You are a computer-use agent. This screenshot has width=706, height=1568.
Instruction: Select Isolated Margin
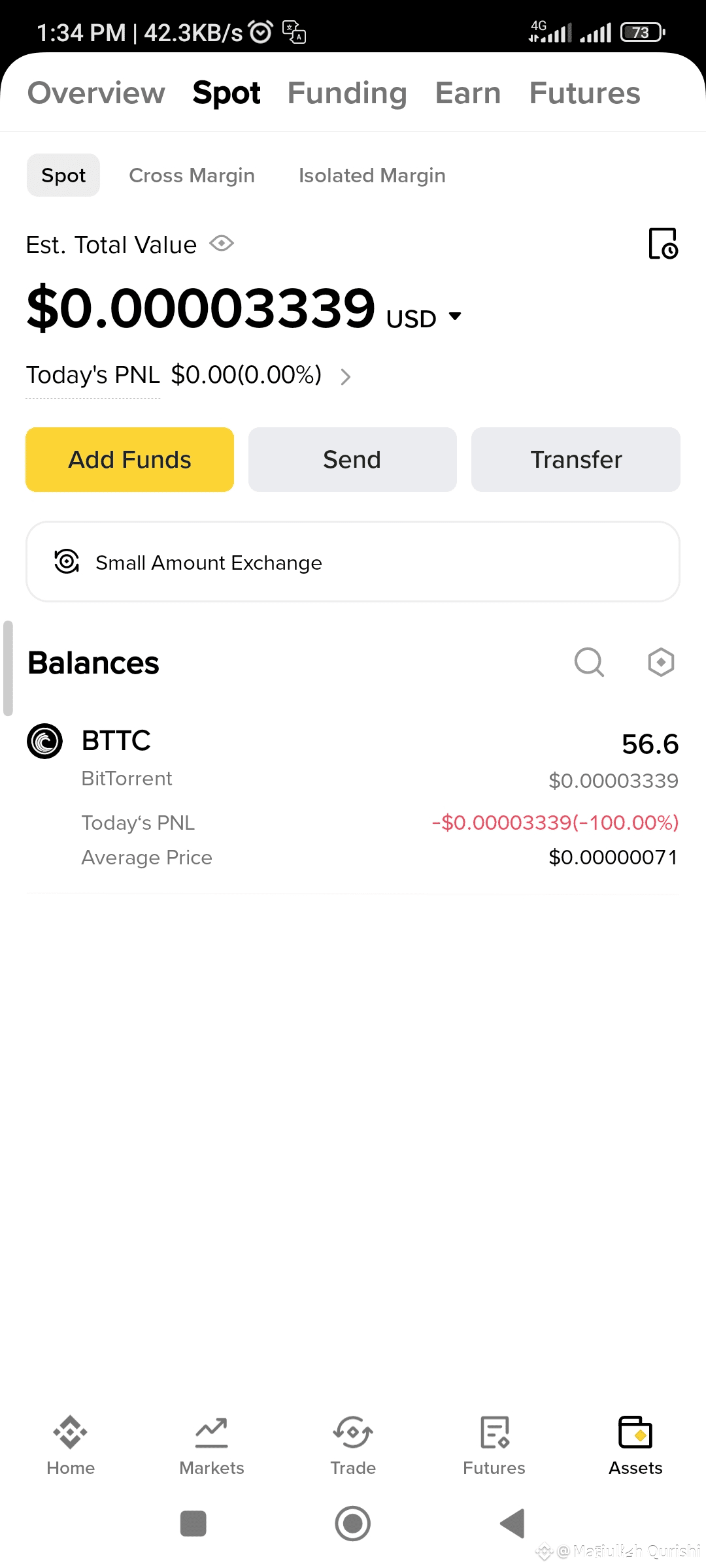[372, 176]
